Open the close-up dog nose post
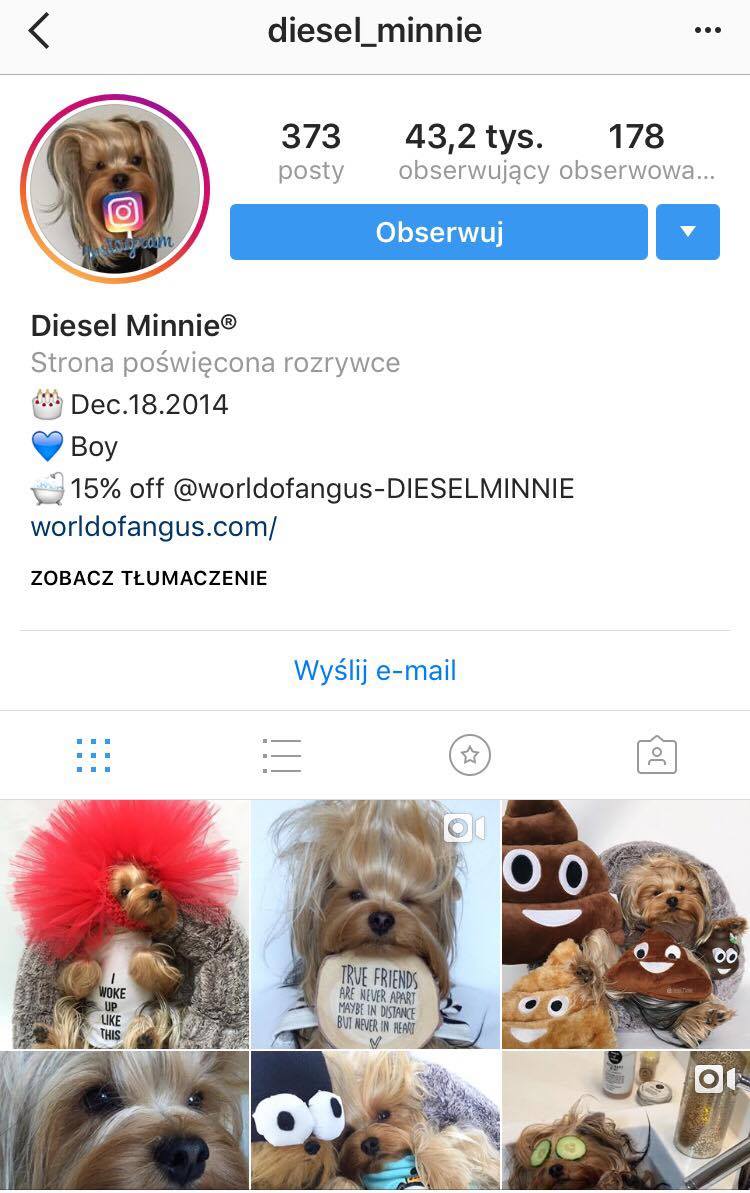The image size is (750, 1193). (x=123, y=1121)
